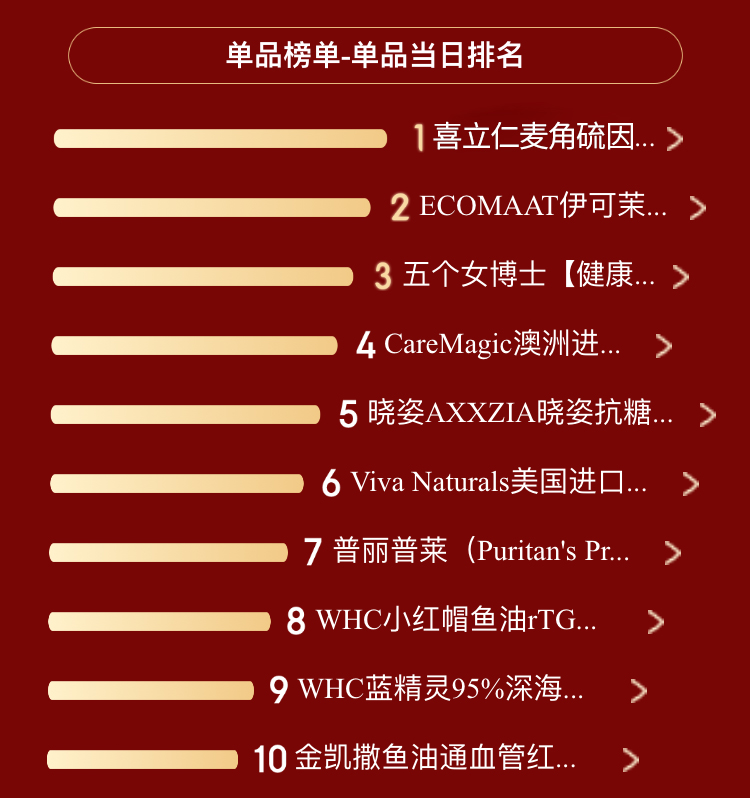Select rank 9 WHC蓝精灵95%深海 item

(x=440, y=690)
